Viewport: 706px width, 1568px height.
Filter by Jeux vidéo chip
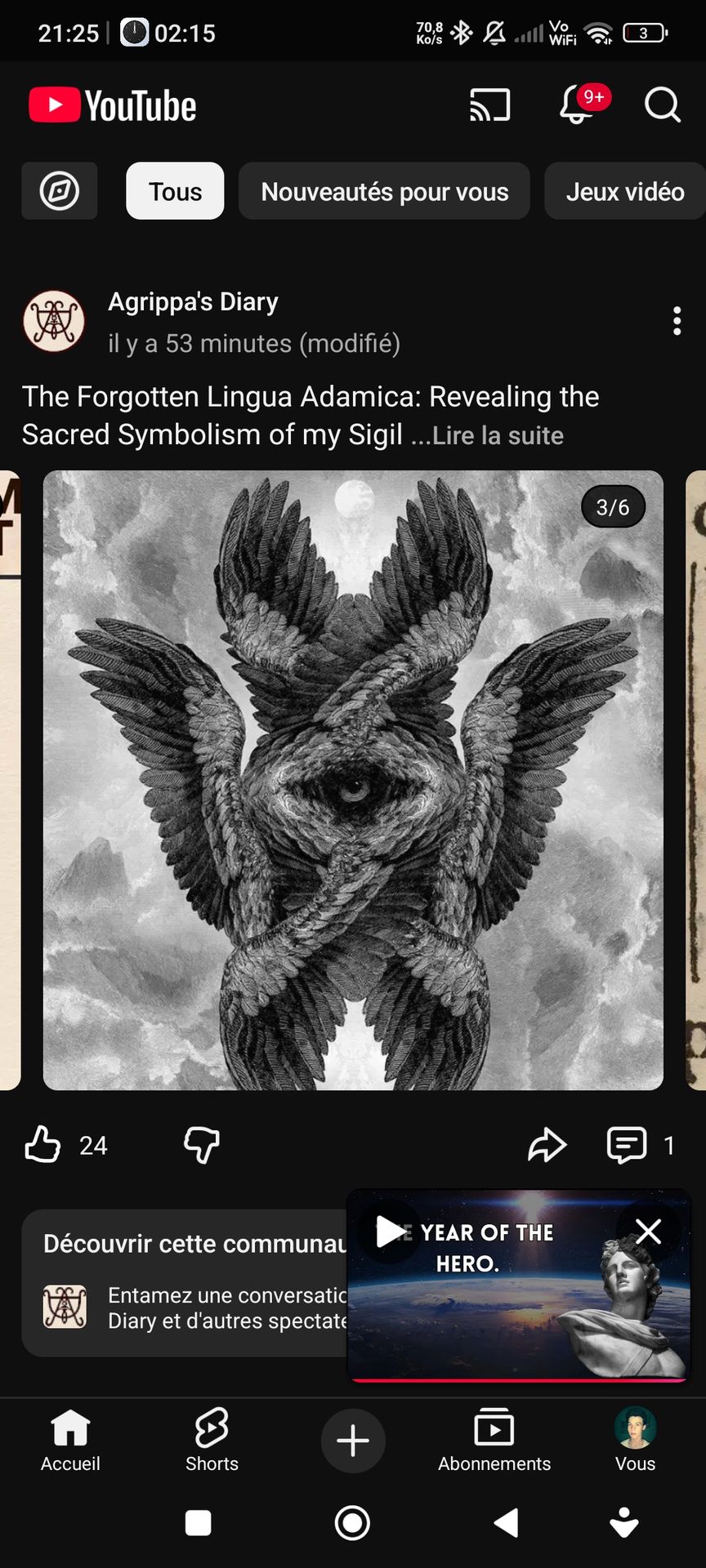pos(624,191)
